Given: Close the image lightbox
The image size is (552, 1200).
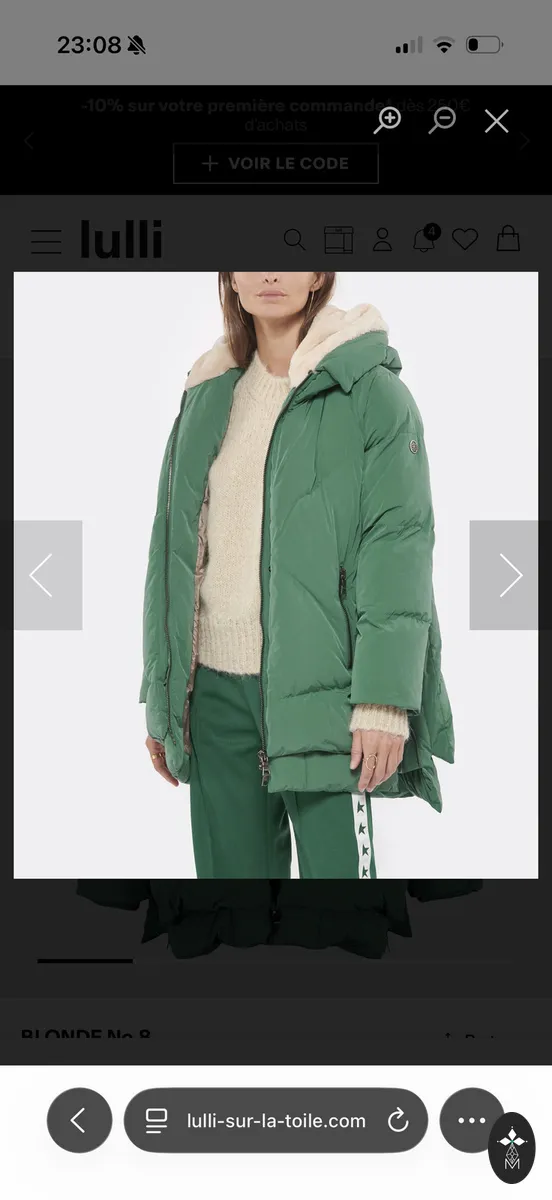Looking at the screenshot, I should coord(497,121).
